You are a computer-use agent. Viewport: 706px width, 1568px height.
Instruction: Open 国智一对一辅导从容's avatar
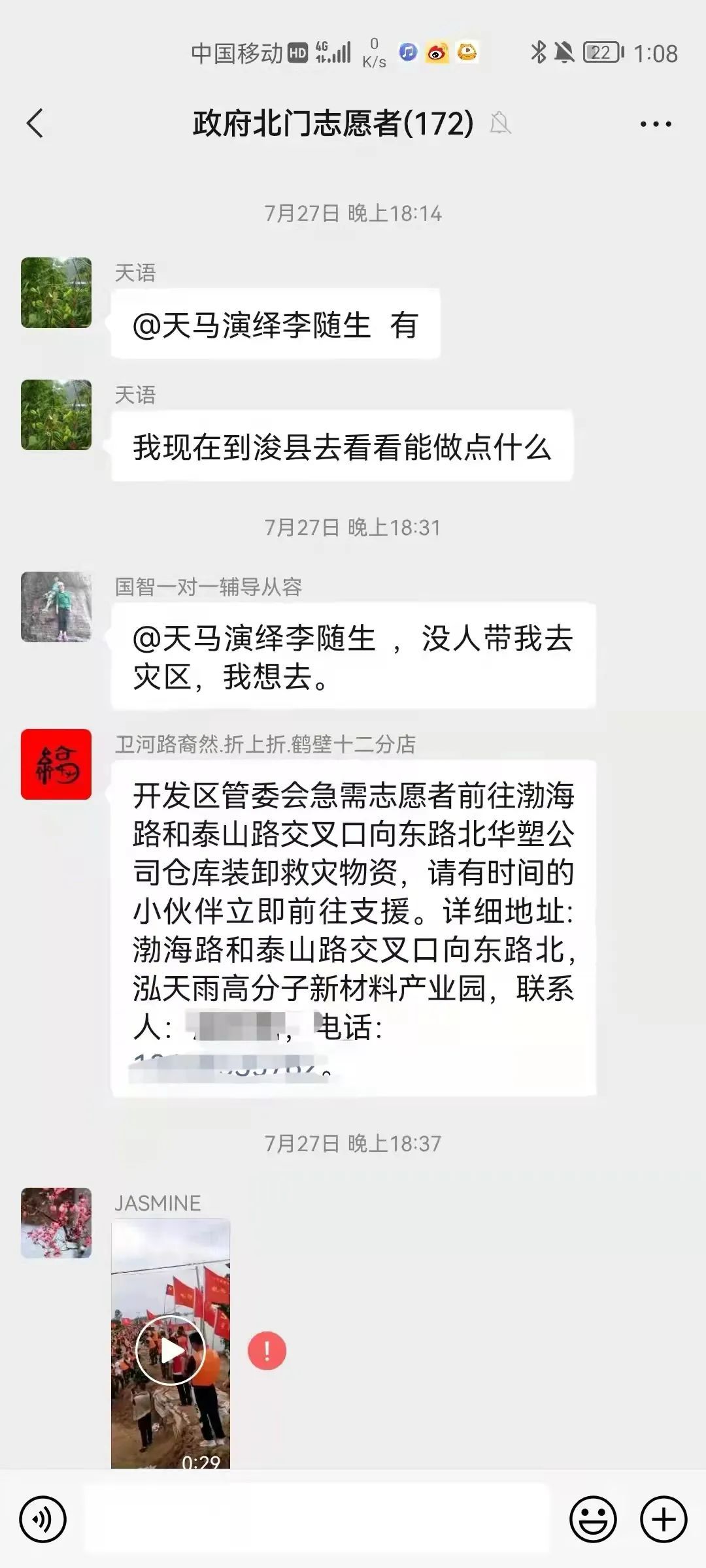tap(56, 607)
